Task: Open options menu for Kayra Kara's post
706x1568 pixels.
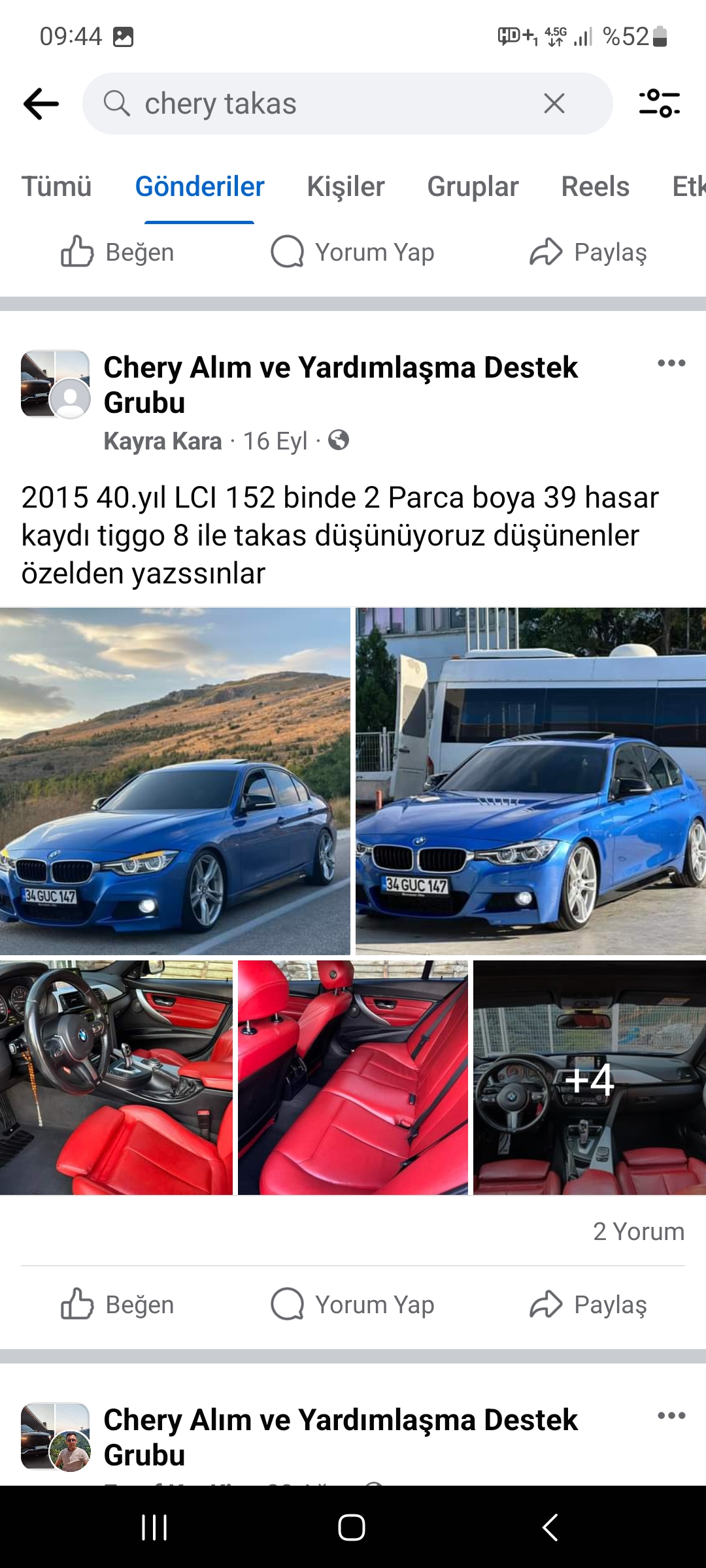Action: click(671, 363)
